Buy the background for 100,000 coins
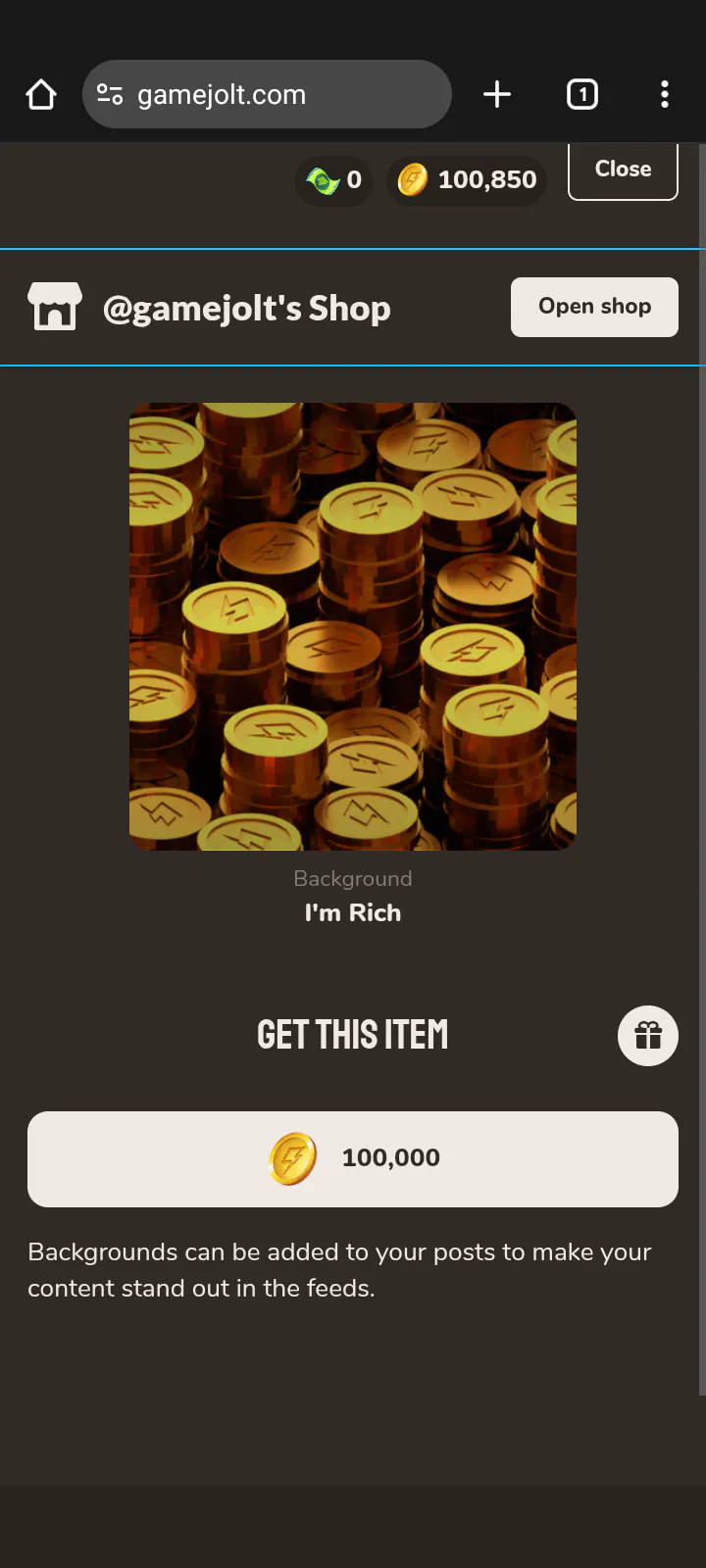706x1568 pixels. 353,1158
